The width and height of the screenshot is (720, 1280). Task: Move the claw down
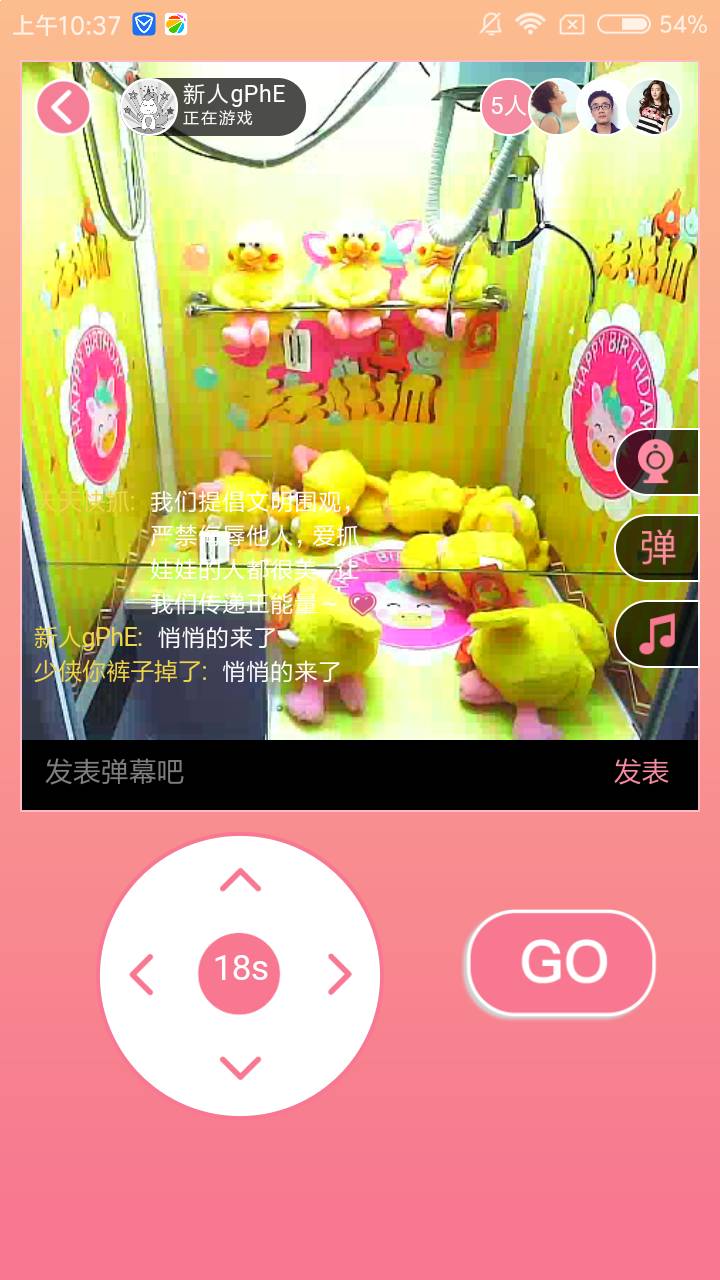[240, 1067]
